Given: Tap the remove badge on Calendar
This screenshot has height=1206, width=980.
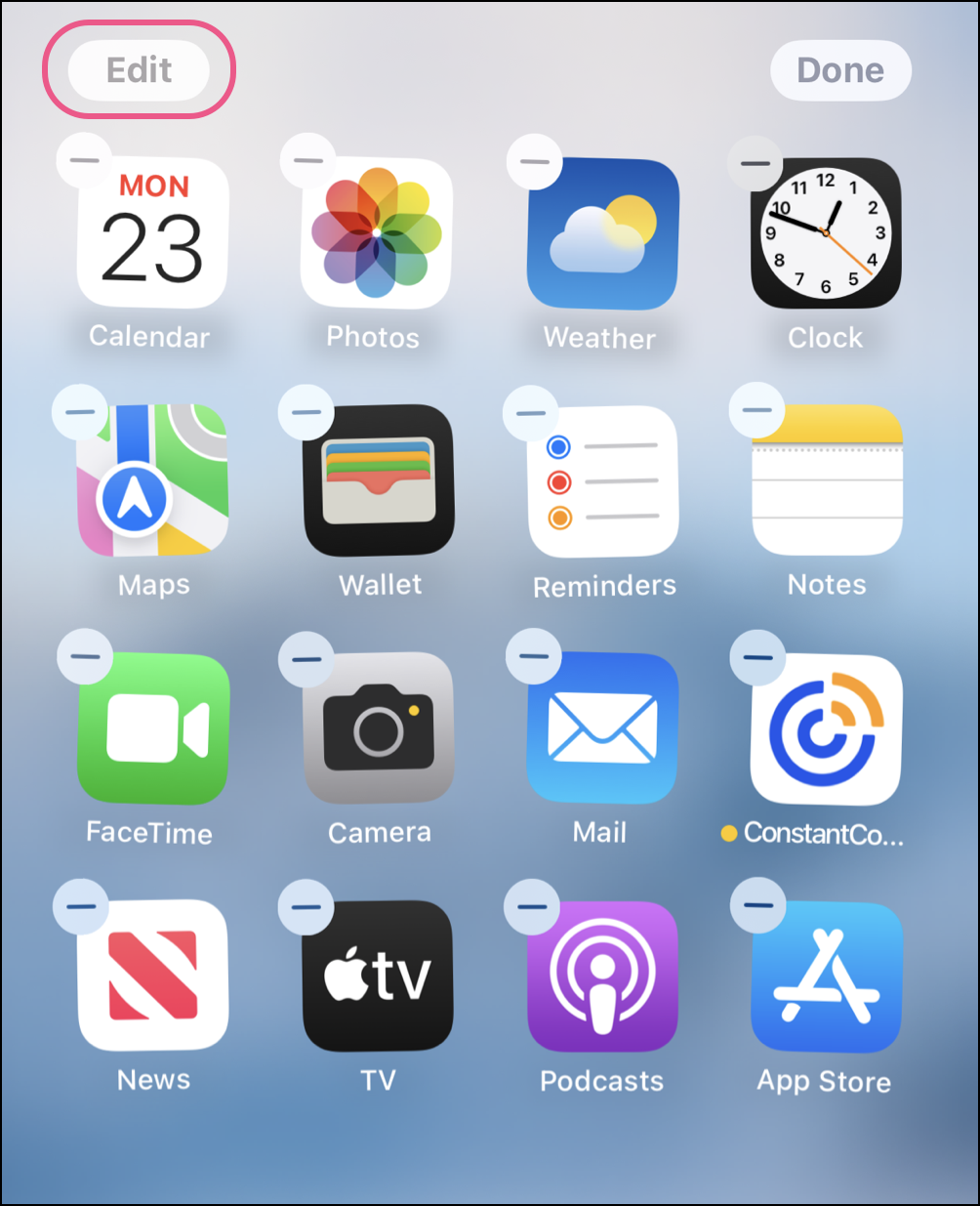Looking at the screenshot, I should pos(84,159).
